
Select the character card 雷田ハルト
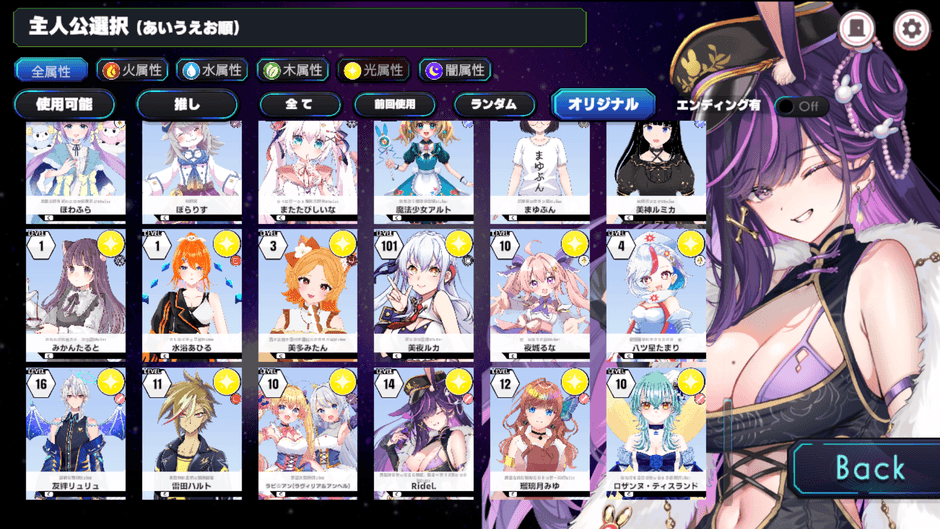click(x=192, y=432)
